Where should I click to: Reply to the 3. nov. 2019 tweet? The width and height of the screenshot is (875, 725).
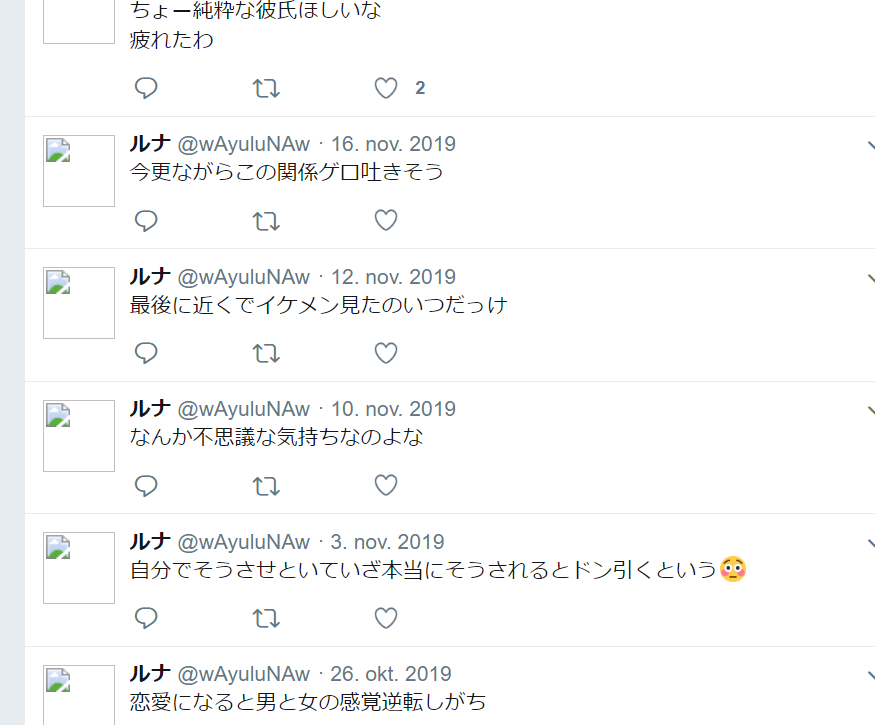[147, 618]
